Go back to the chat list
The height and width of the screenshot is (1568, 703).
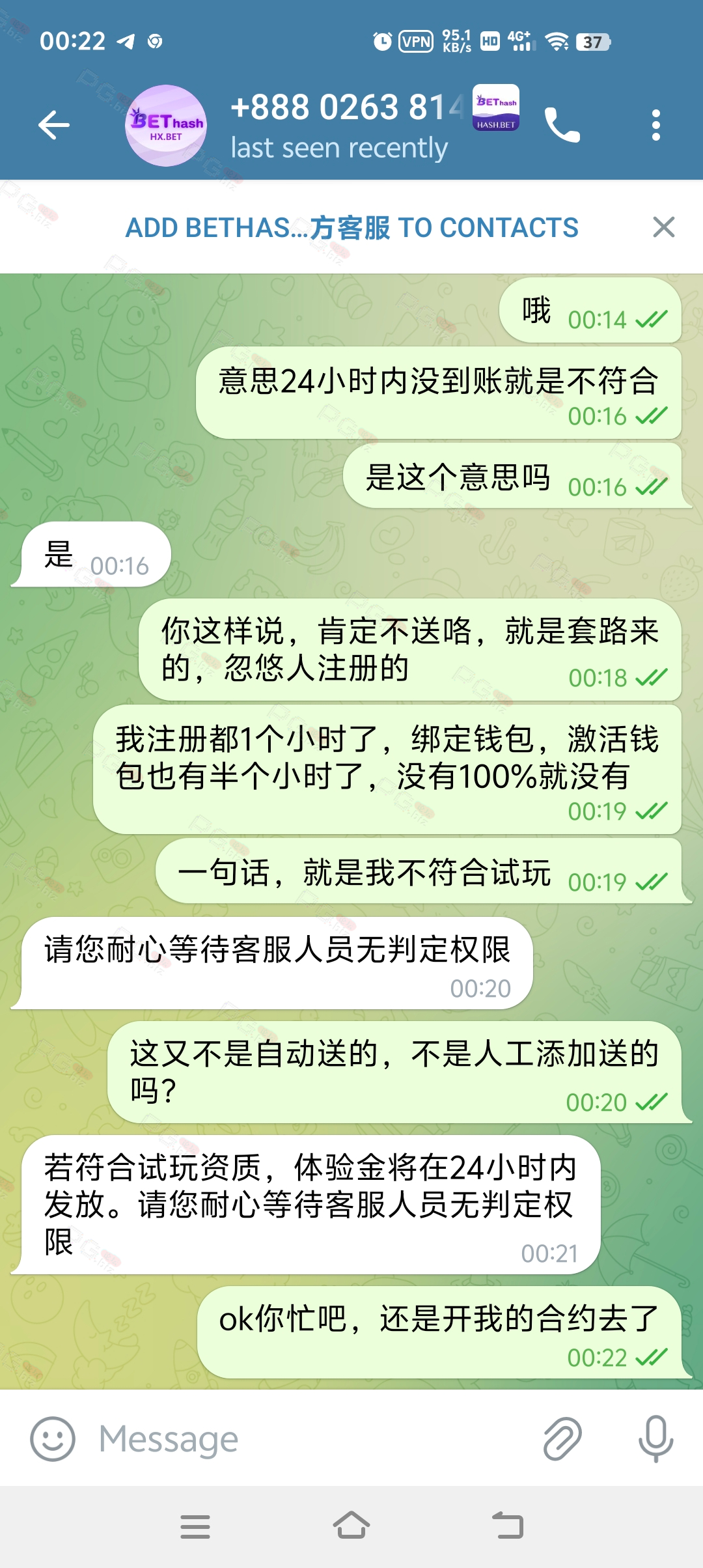click(54, 125)
